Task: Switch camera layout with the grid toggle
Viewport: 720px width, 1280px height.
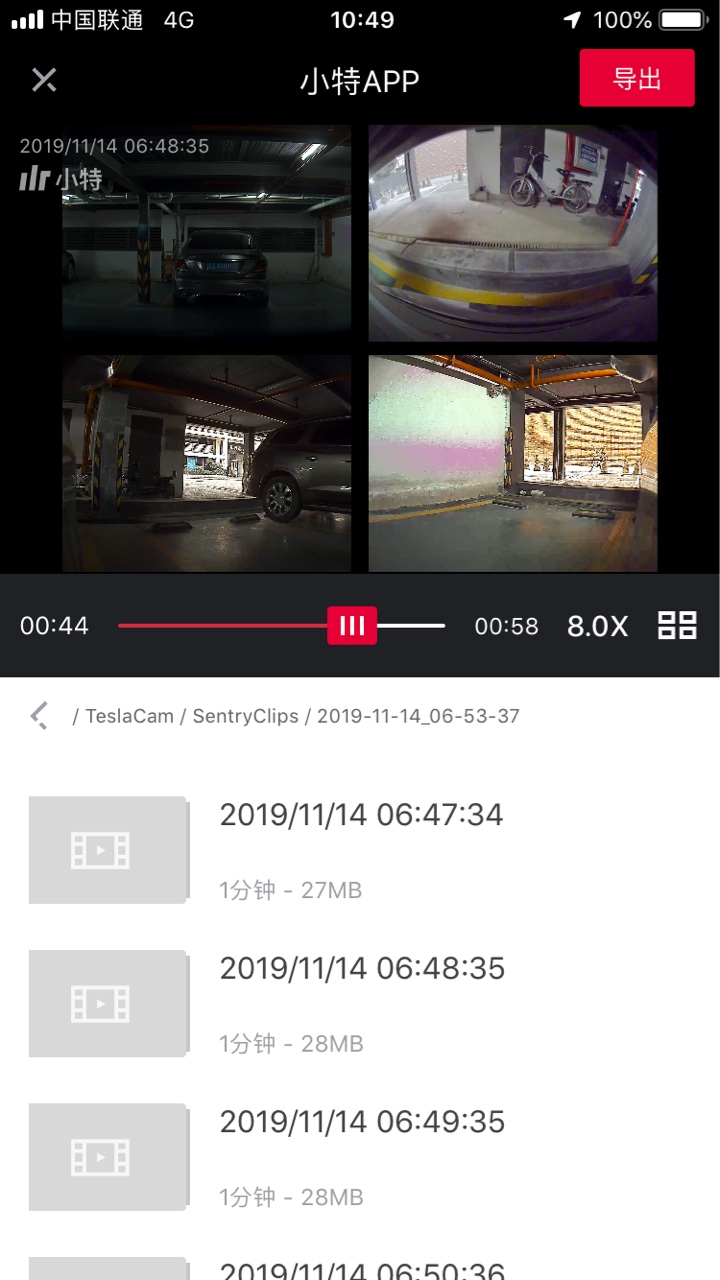Action: 677,625
